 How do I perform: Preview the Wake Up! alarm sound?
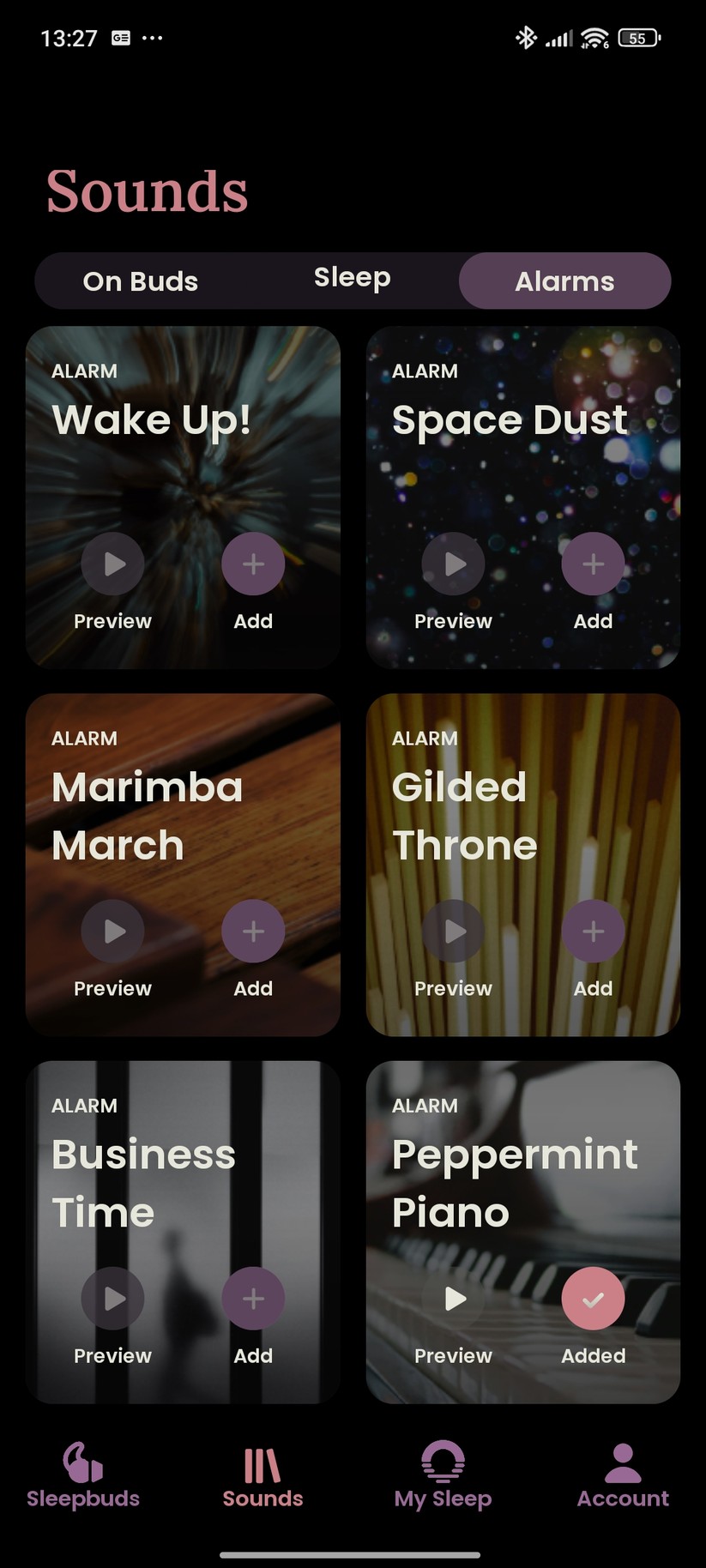[112, 564]
